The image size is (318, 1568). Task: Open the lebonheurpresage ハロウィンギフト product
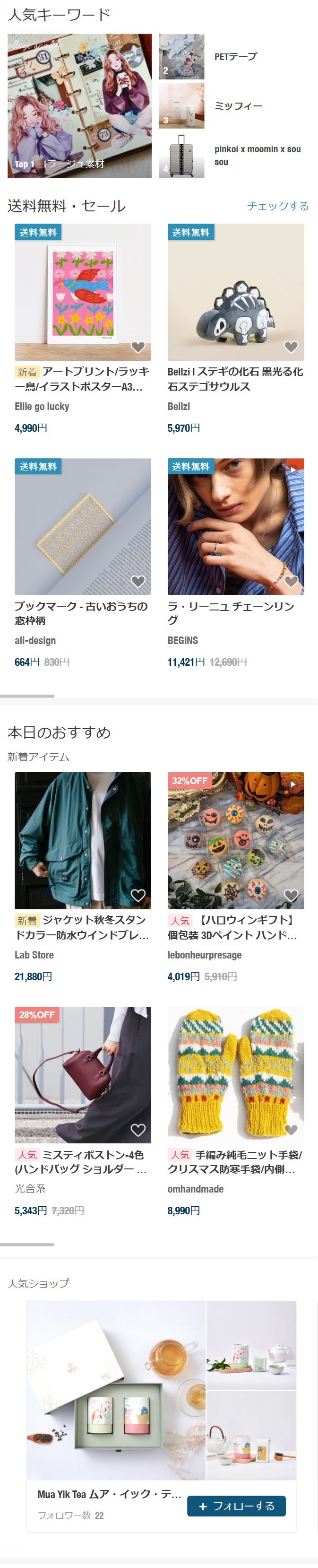coord(235,840)
